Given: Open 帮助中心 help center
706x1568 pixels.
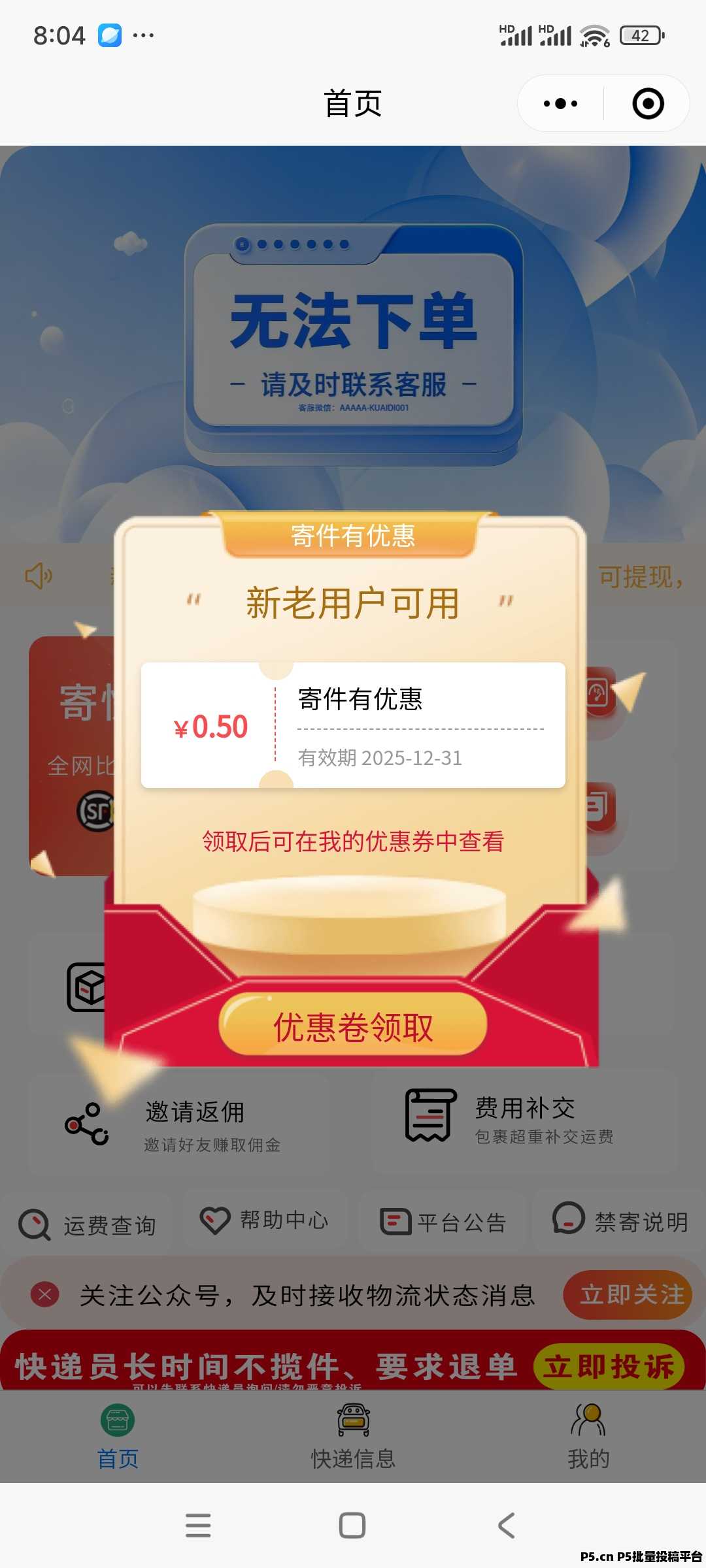Looking at the screenshot, I should pos(265,1220).
